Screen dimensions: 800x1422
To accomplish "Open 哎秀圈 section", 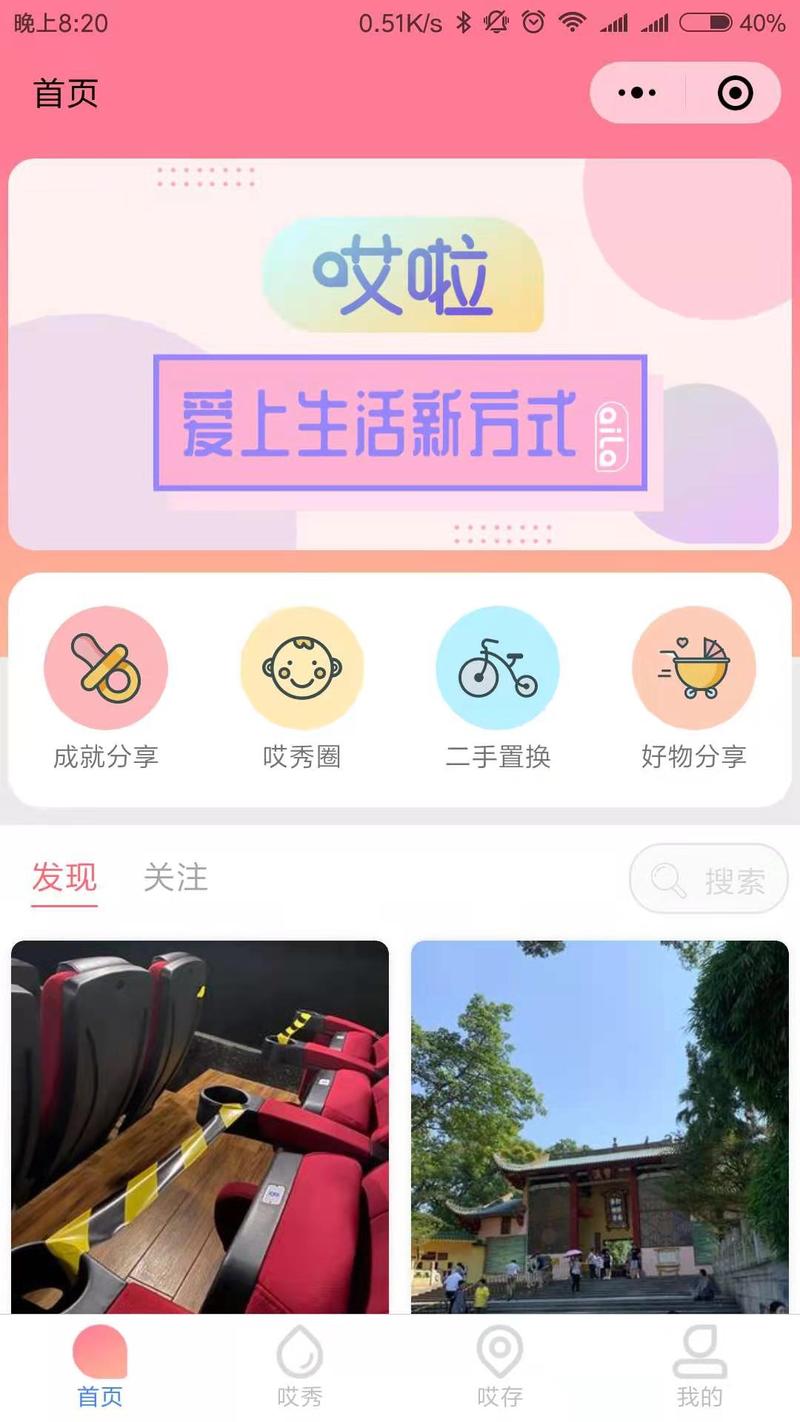I will pos(302,689).
